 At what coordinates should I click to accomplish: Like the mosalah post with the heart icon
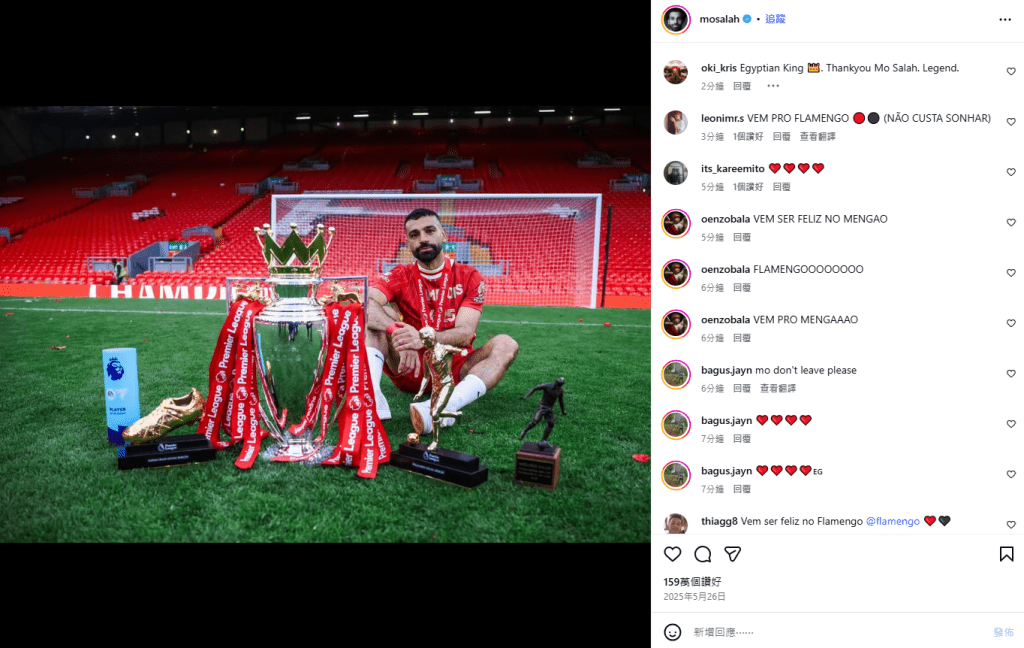[x=673, y=554]
